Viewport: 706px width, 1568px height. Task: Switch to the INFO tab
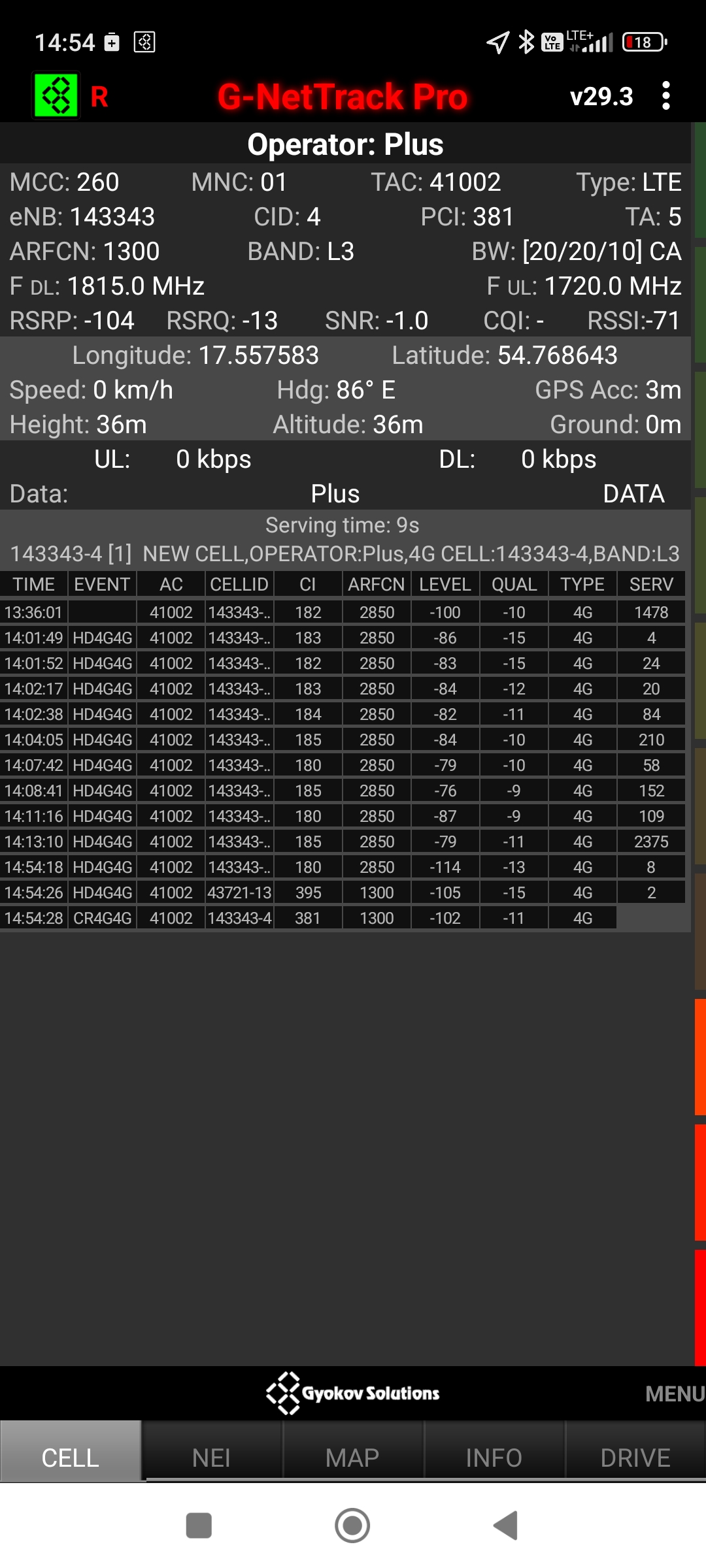(x=494, y=1458)
